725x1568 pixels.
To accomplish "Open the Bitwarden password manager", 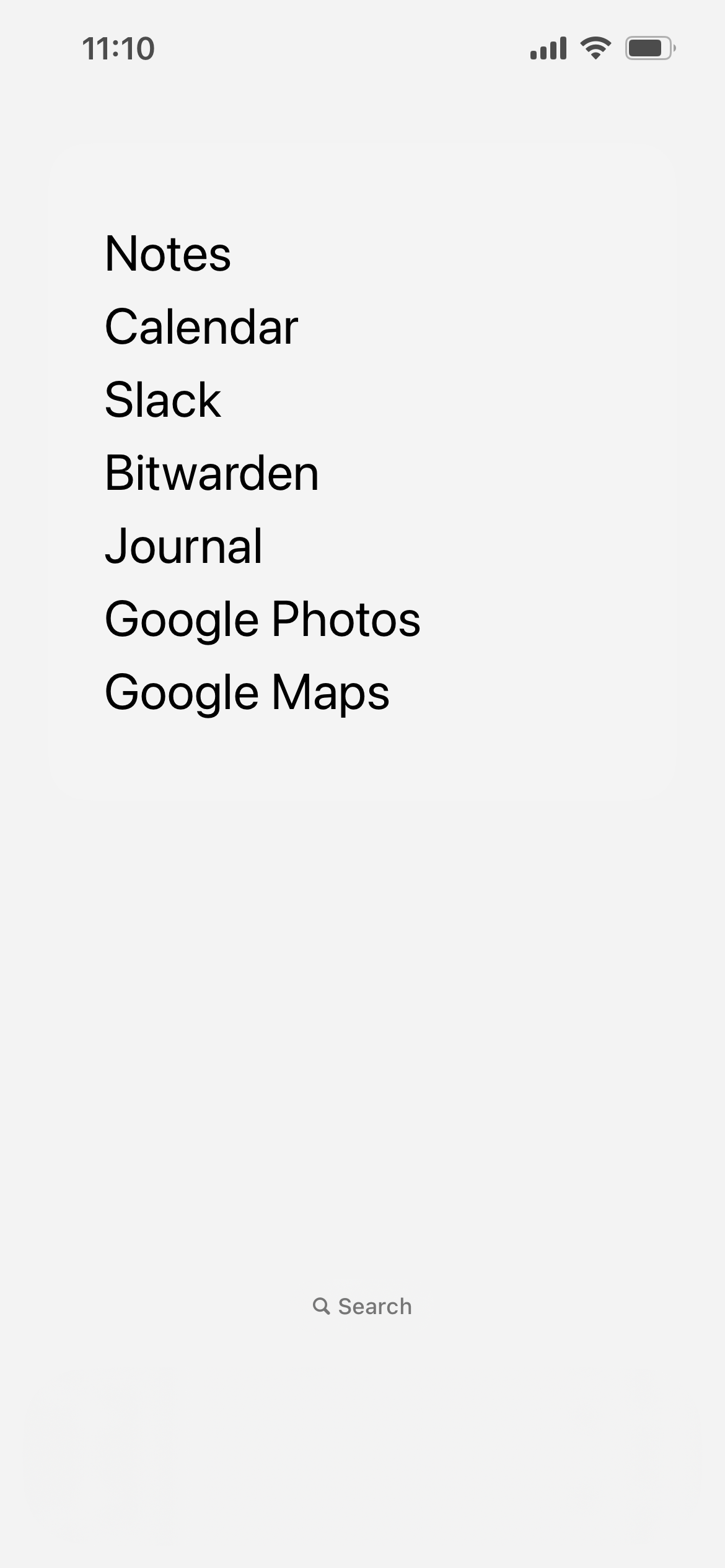I will coord(211,474).
